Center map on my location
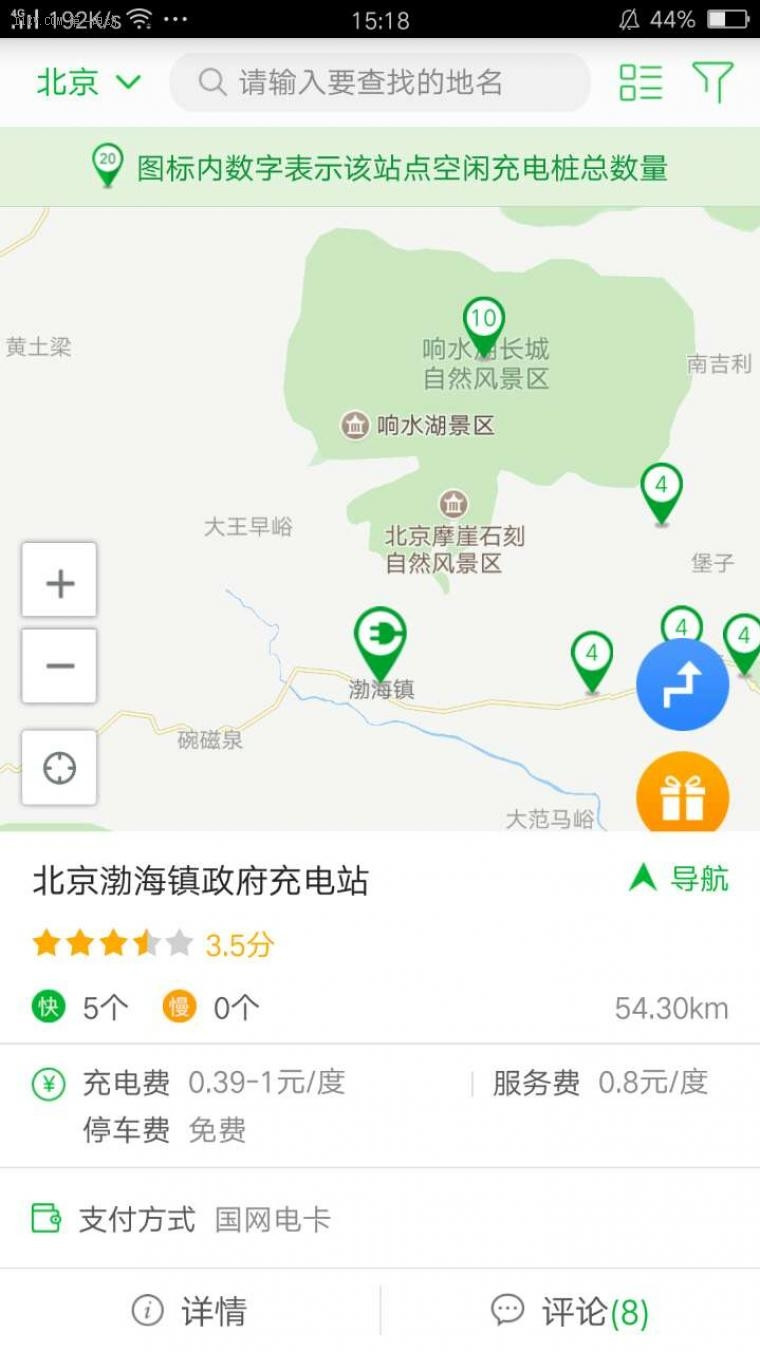760x1352 pixels. tap(60, 768)
